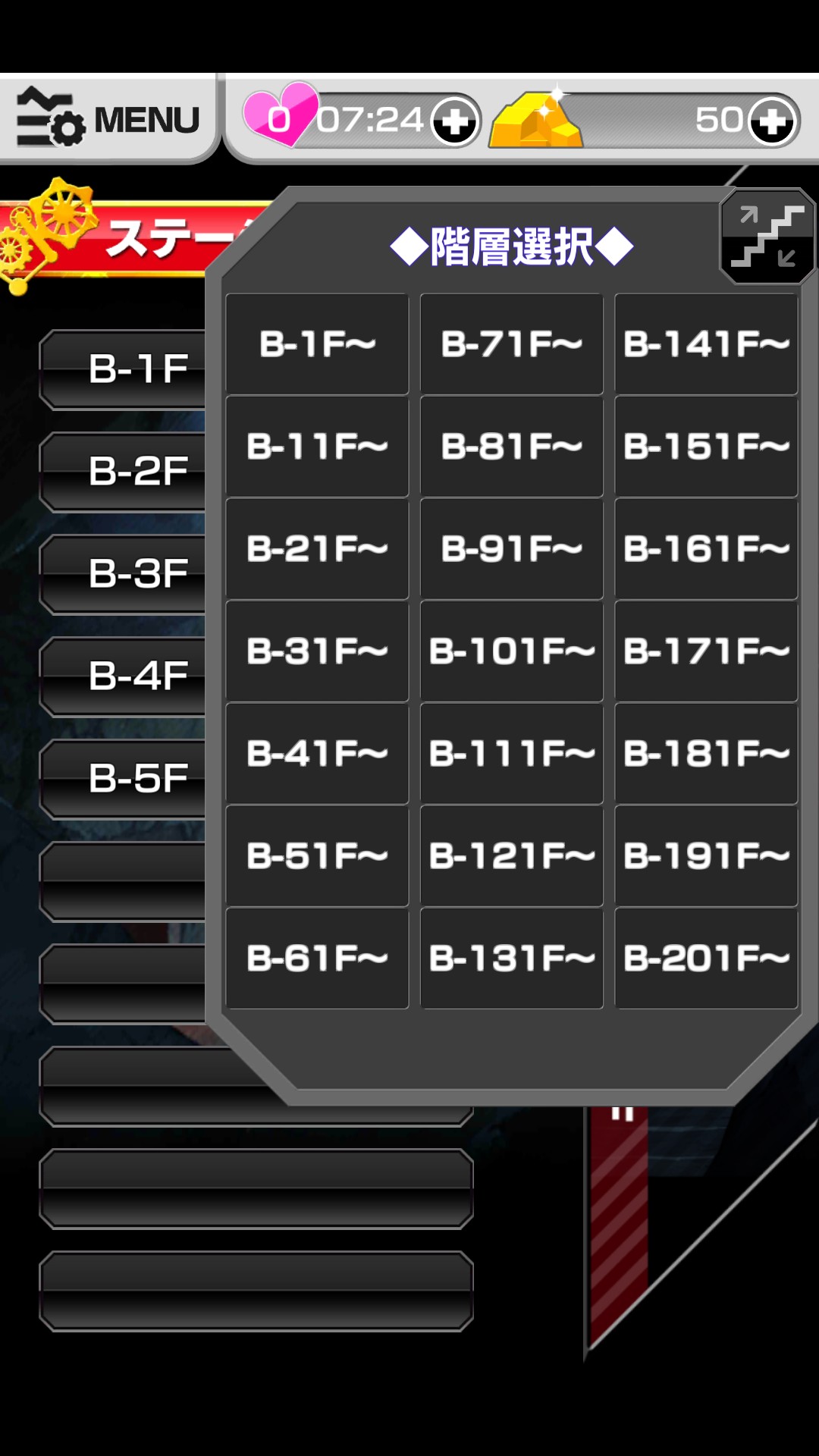Select floor range B-1F~
Image resolution: width=819 pixels, height=1456 pixels.
(317, 344)
